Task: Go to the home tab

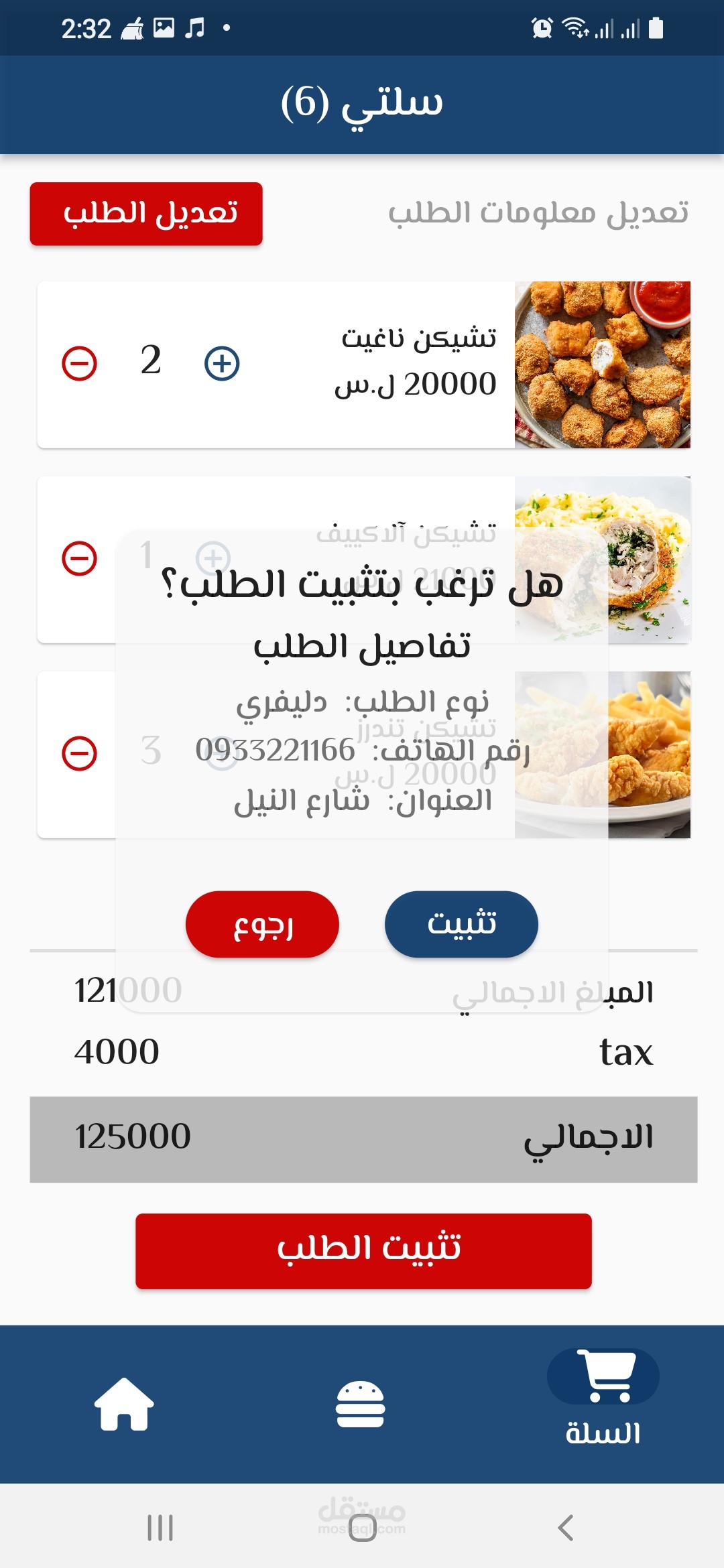Action: click(x=124, y=1404)
